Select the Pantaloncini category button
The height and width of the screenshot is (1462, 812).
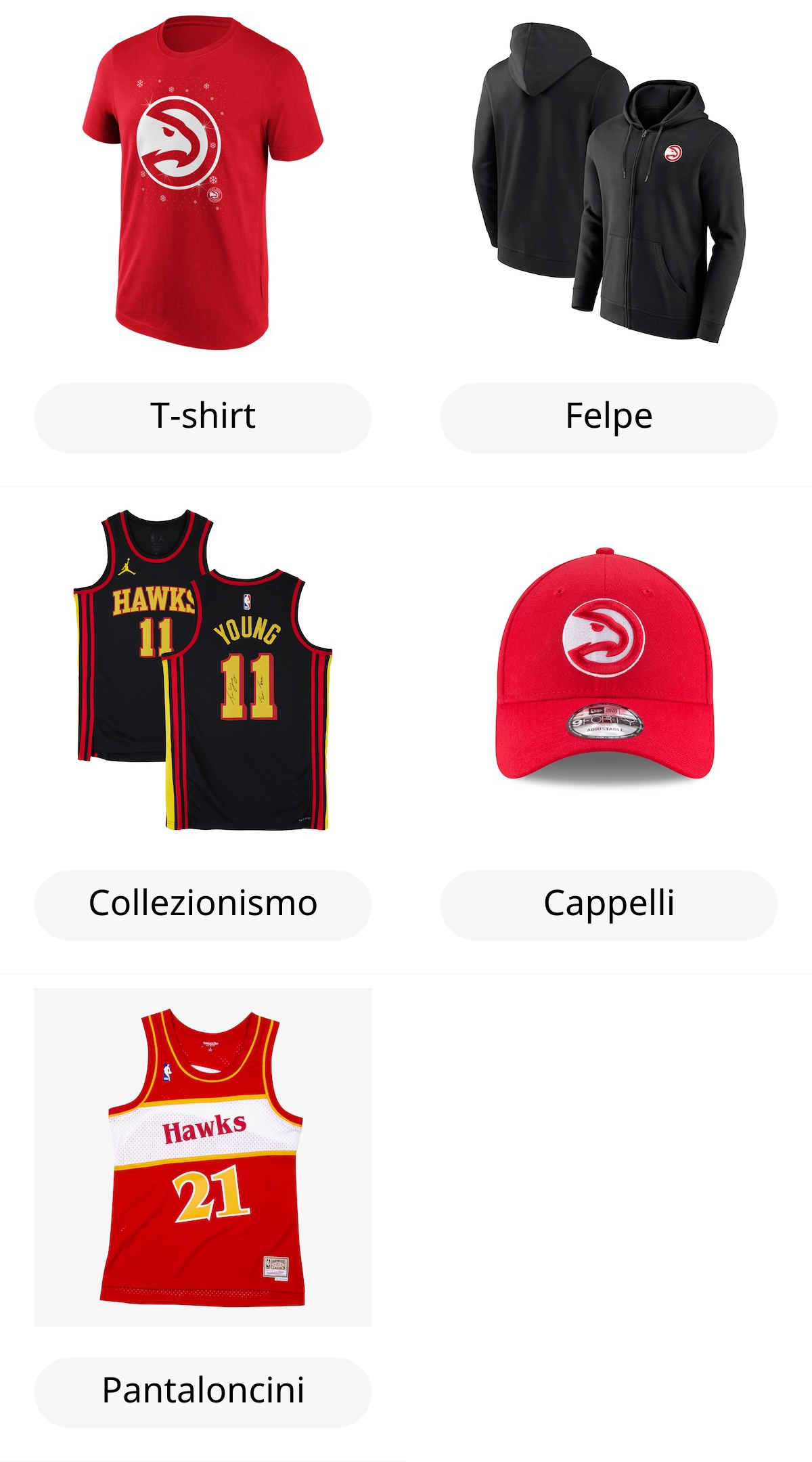[x=203, y=1392]
